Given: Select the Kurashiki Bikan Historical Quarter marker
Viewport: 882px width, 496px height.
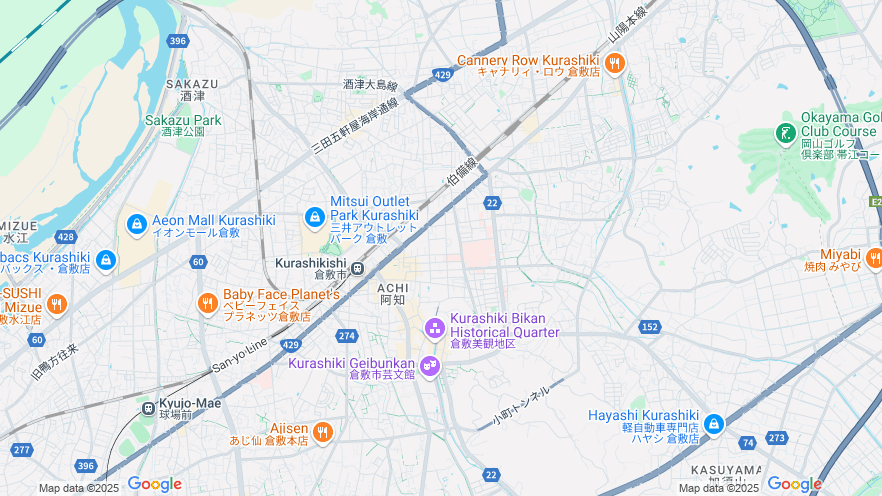Looking at the screenshot, I should pyautogui.click(x=434, y=327).
